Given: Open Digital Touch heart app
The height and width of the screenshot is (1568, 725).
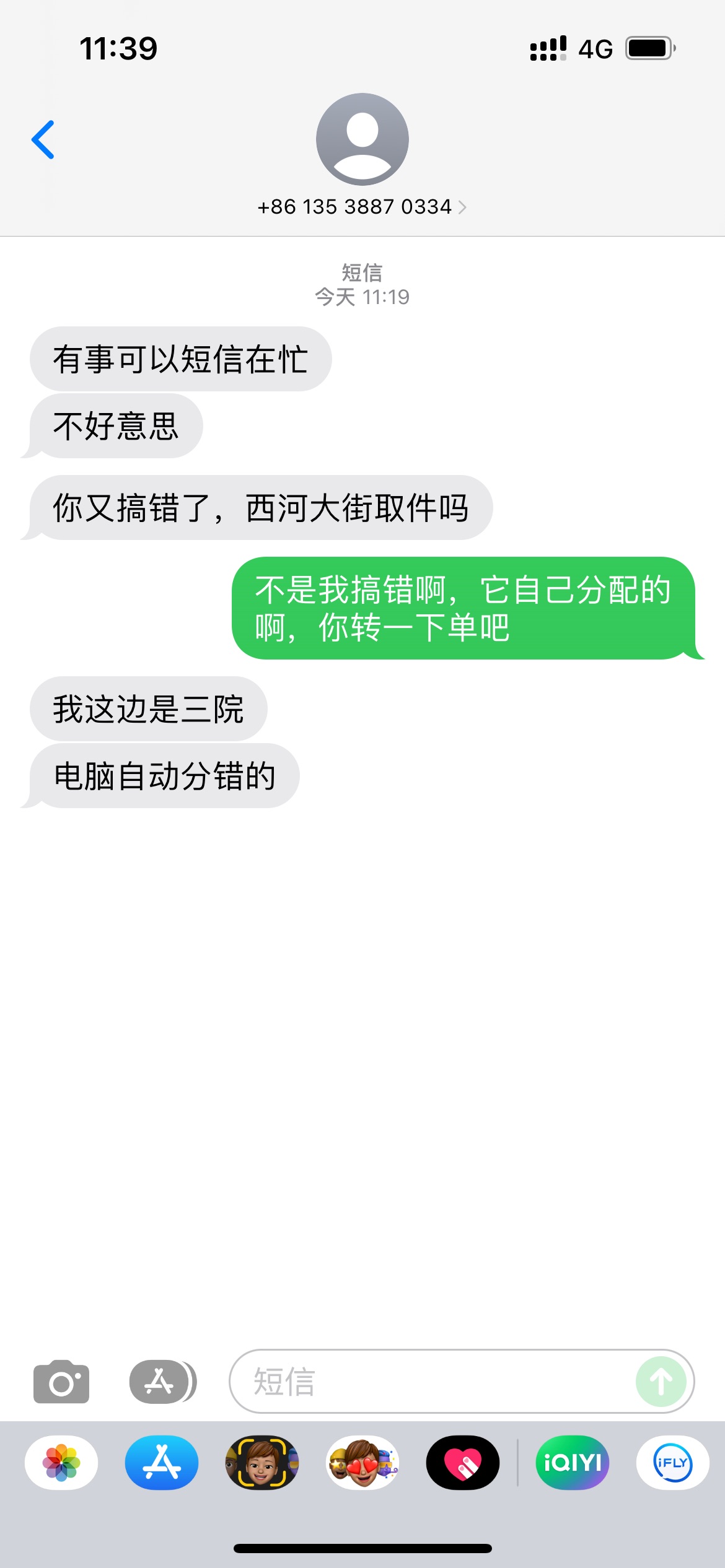Looking at the screenshot, I should [463, 1463].
